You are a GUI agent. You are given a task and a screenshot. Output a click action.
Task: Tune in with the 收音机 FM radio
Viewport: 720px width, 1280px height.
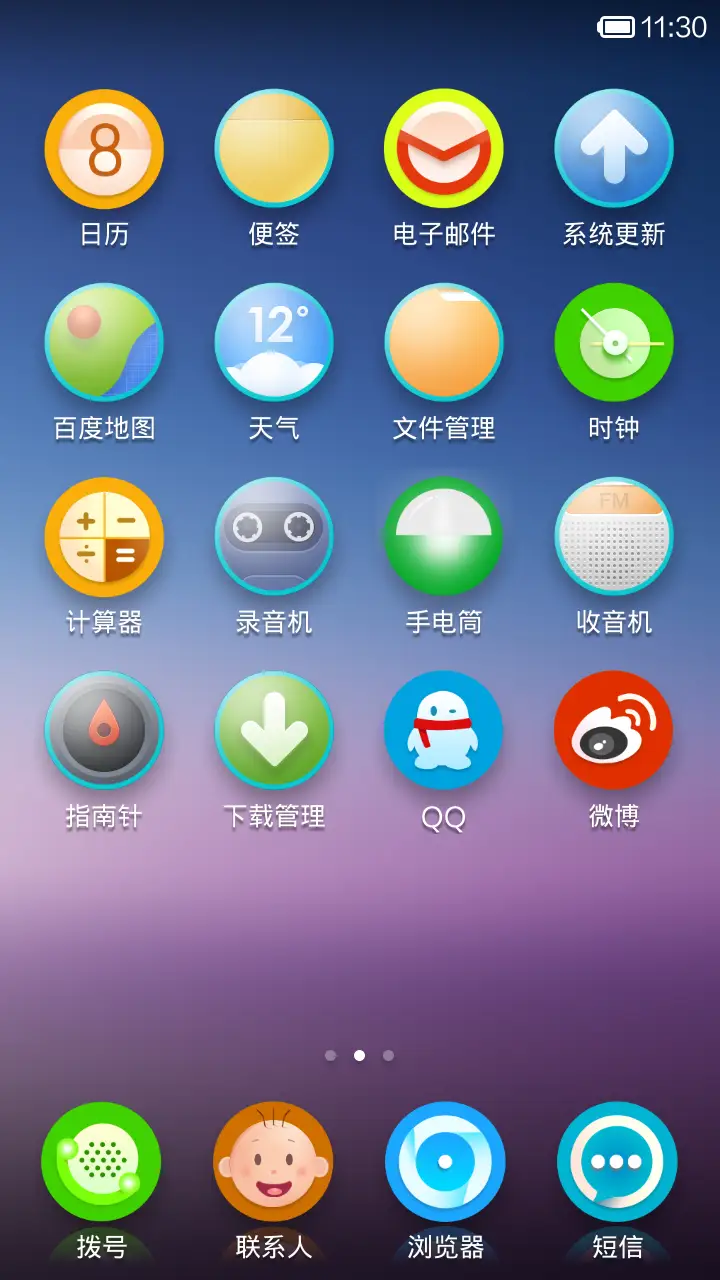pyautogui.click(x=614, y=535)
